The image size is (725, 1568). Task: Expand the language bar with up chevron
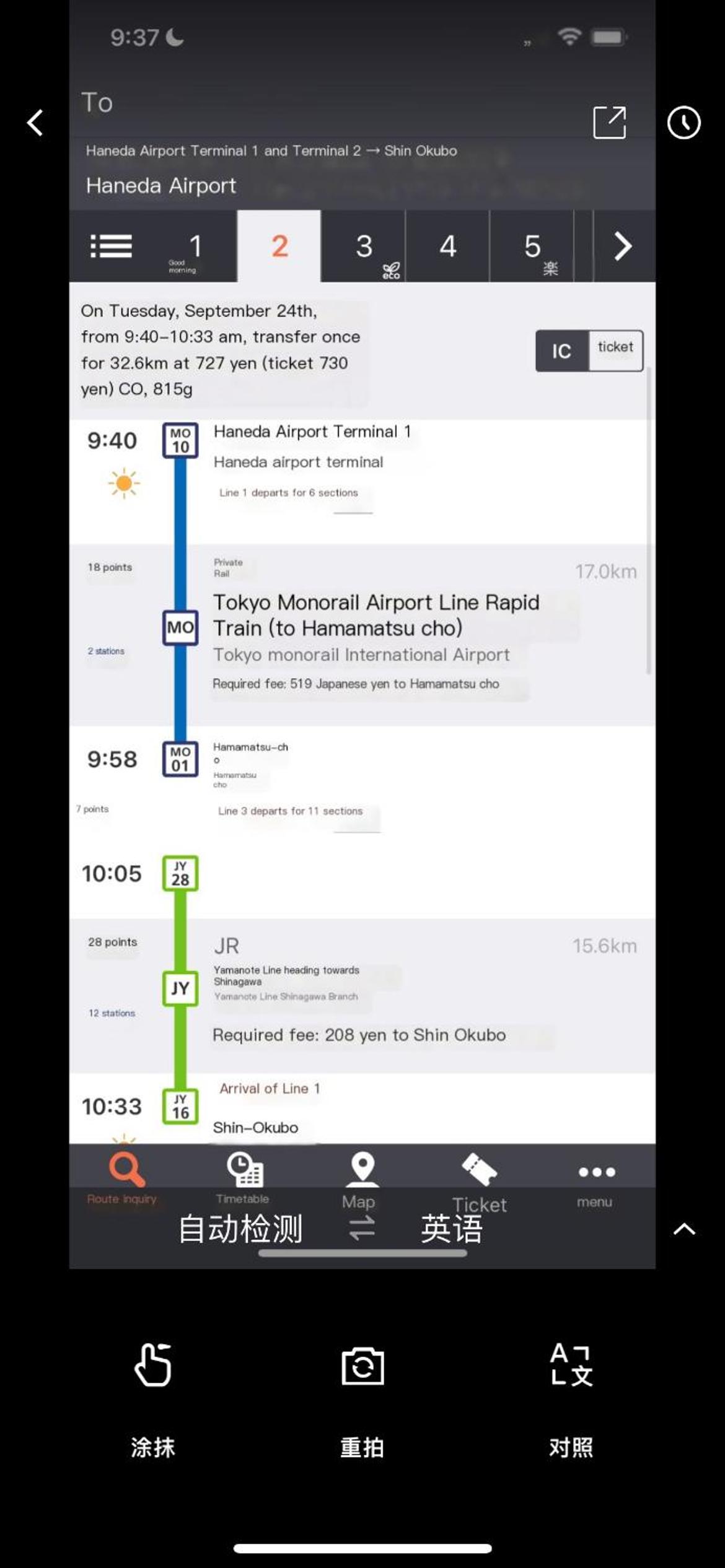(684, 1229)
